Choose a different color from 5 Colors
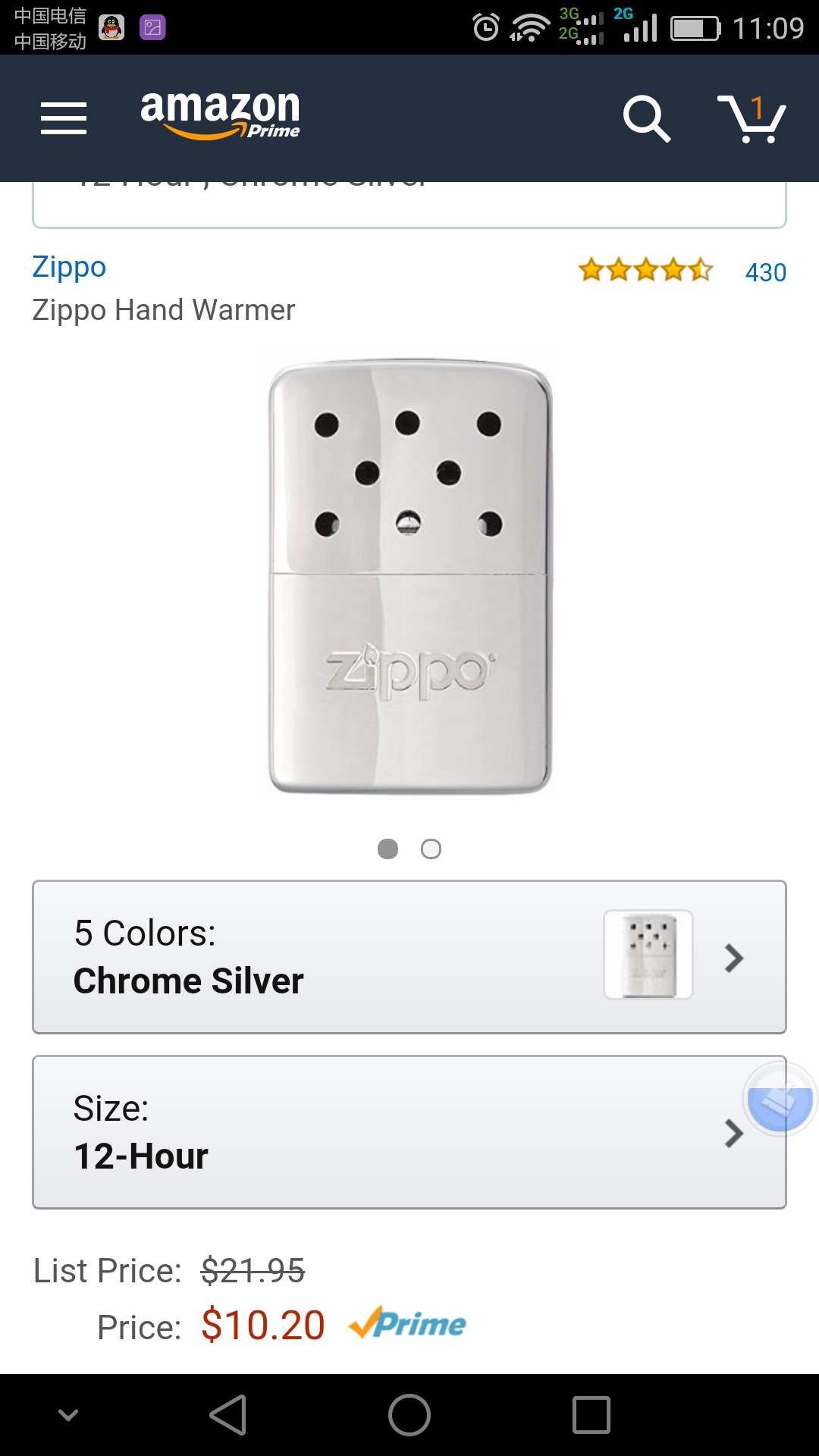The image size is (819, 1456). tap(409, 957)
